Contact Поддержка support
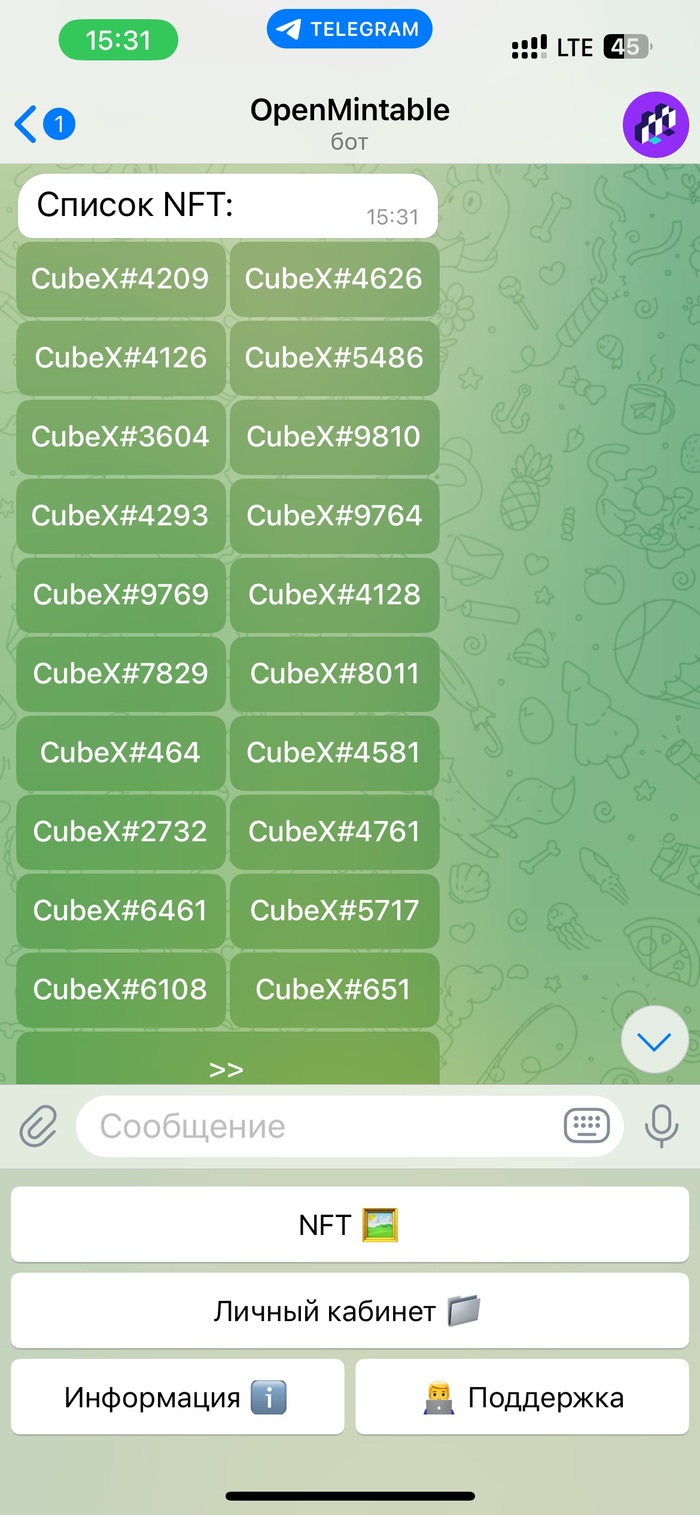The width and height of the screenshot is (700, 1515). tap(522, 1397)
